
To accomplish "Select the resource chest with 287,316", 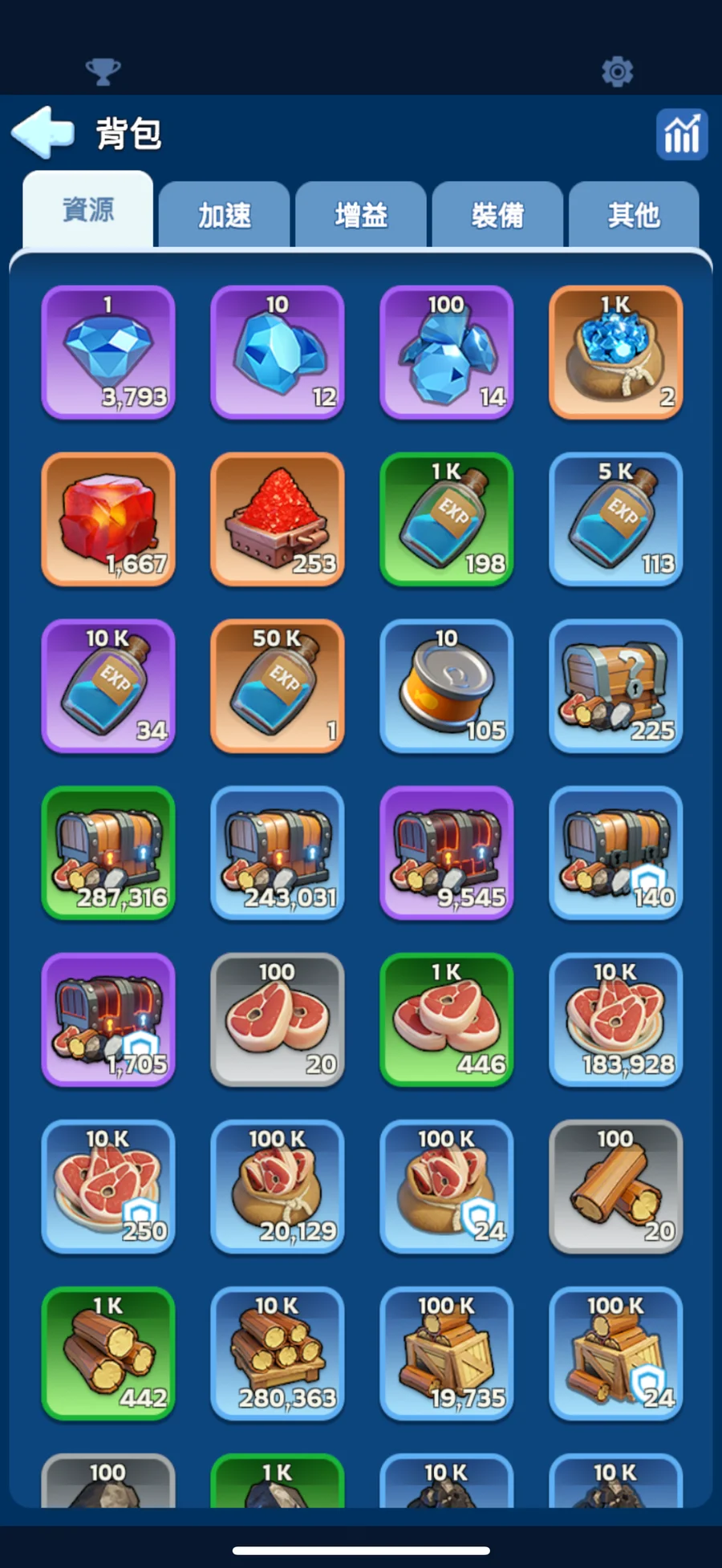I will pos(108,853).
